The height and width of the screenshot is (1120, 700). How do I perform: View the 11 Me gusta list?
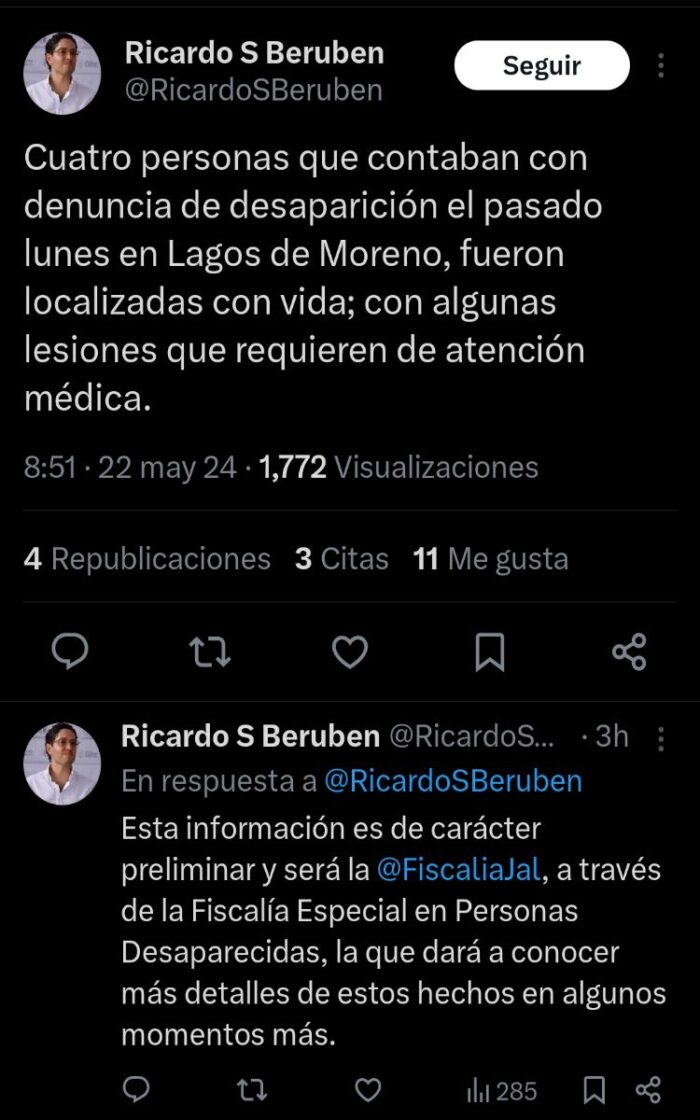tap(490, 558)
